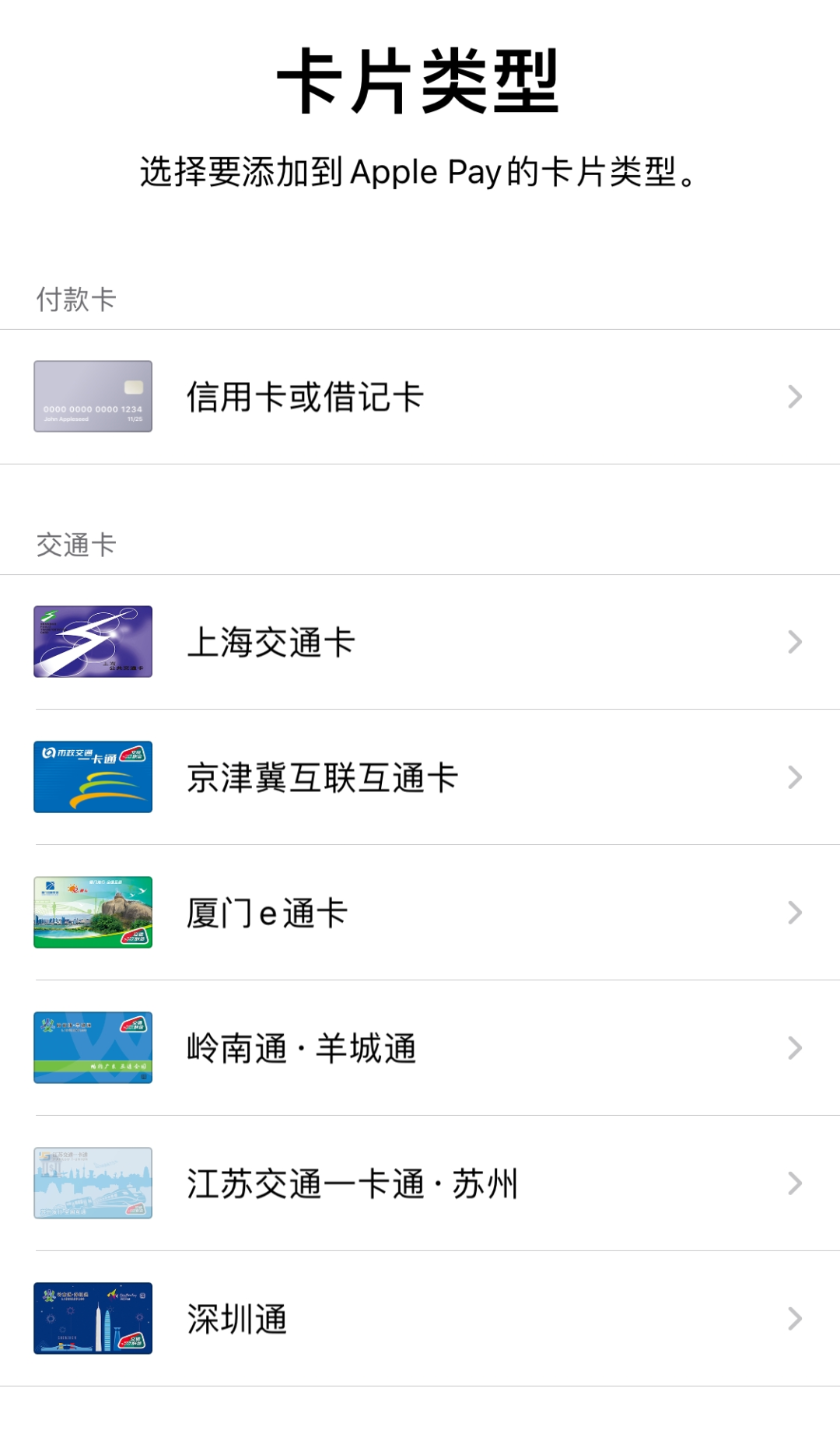Image resolution: width=840 pixels, height=1441 pixels.
Task: Click the 京津冀互联互通卡 card image
Action: [93, 777]
